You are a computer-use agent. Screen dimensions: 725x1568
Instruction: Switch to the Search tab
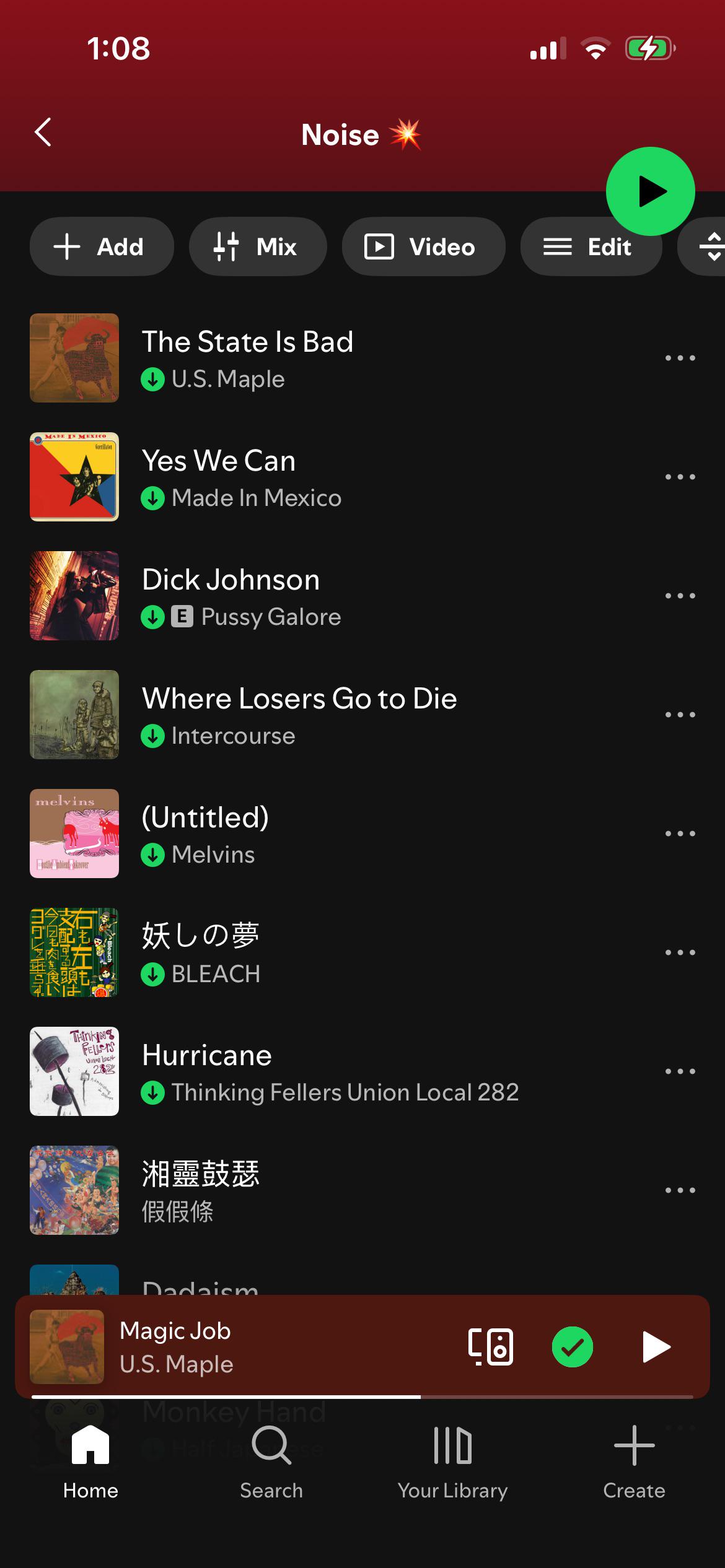click(271, 1463)
